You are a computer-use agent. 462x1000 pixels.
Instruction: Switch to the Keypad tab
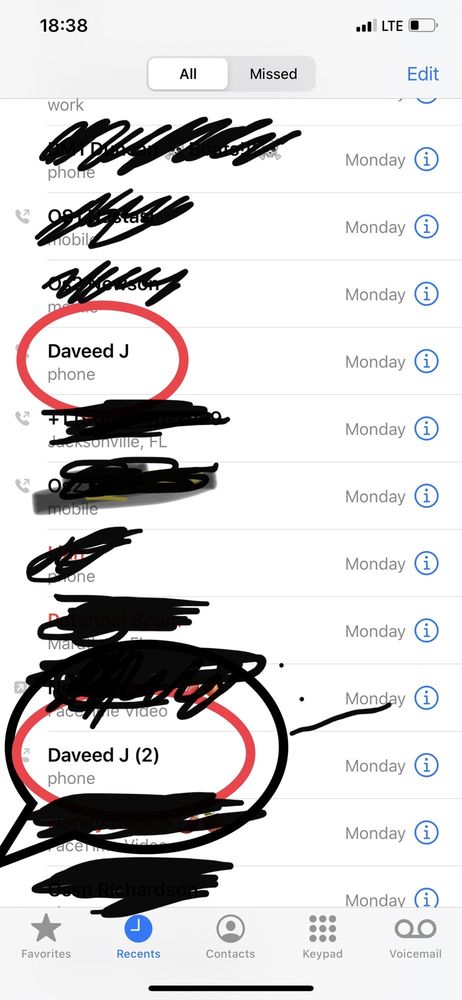point(322,936)
